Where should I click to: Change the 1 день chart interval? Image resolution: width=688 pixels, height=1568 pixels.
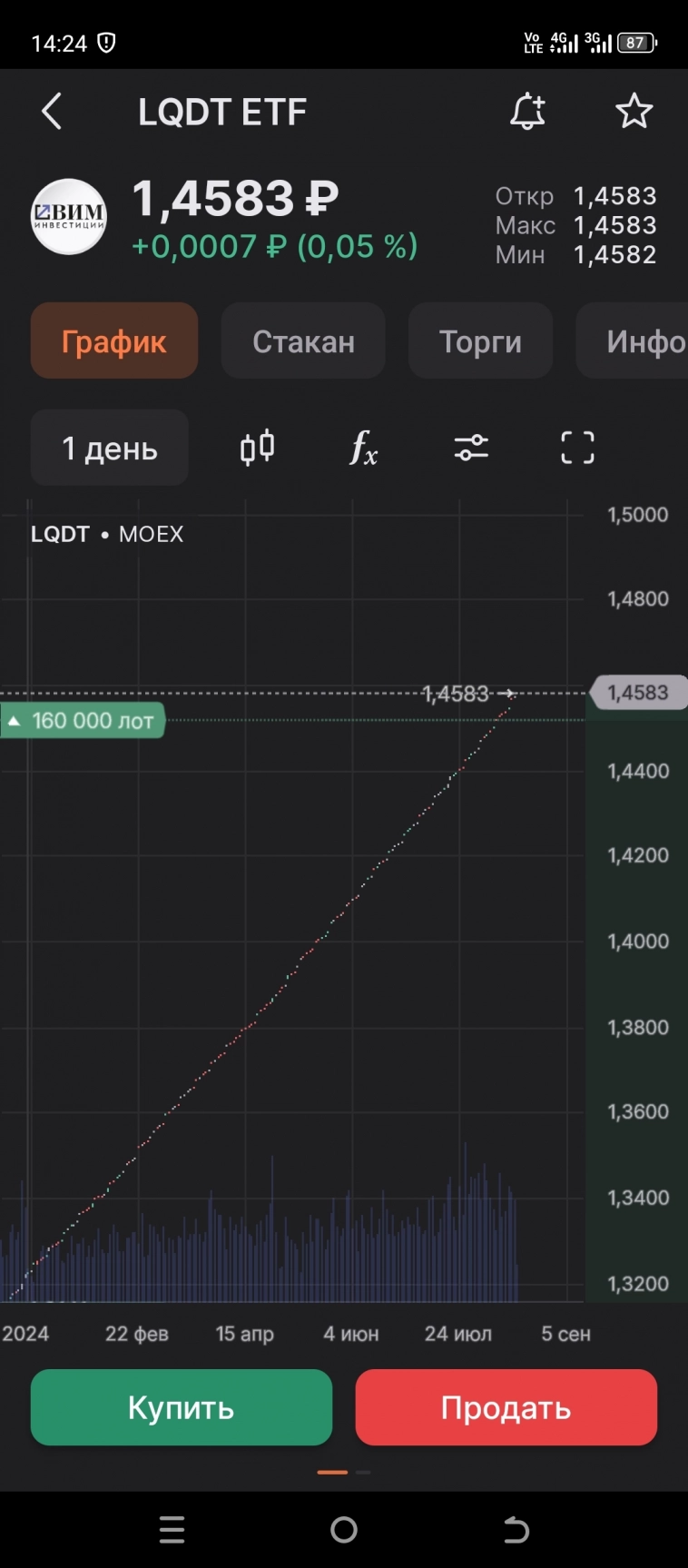(x=110, y=448)
